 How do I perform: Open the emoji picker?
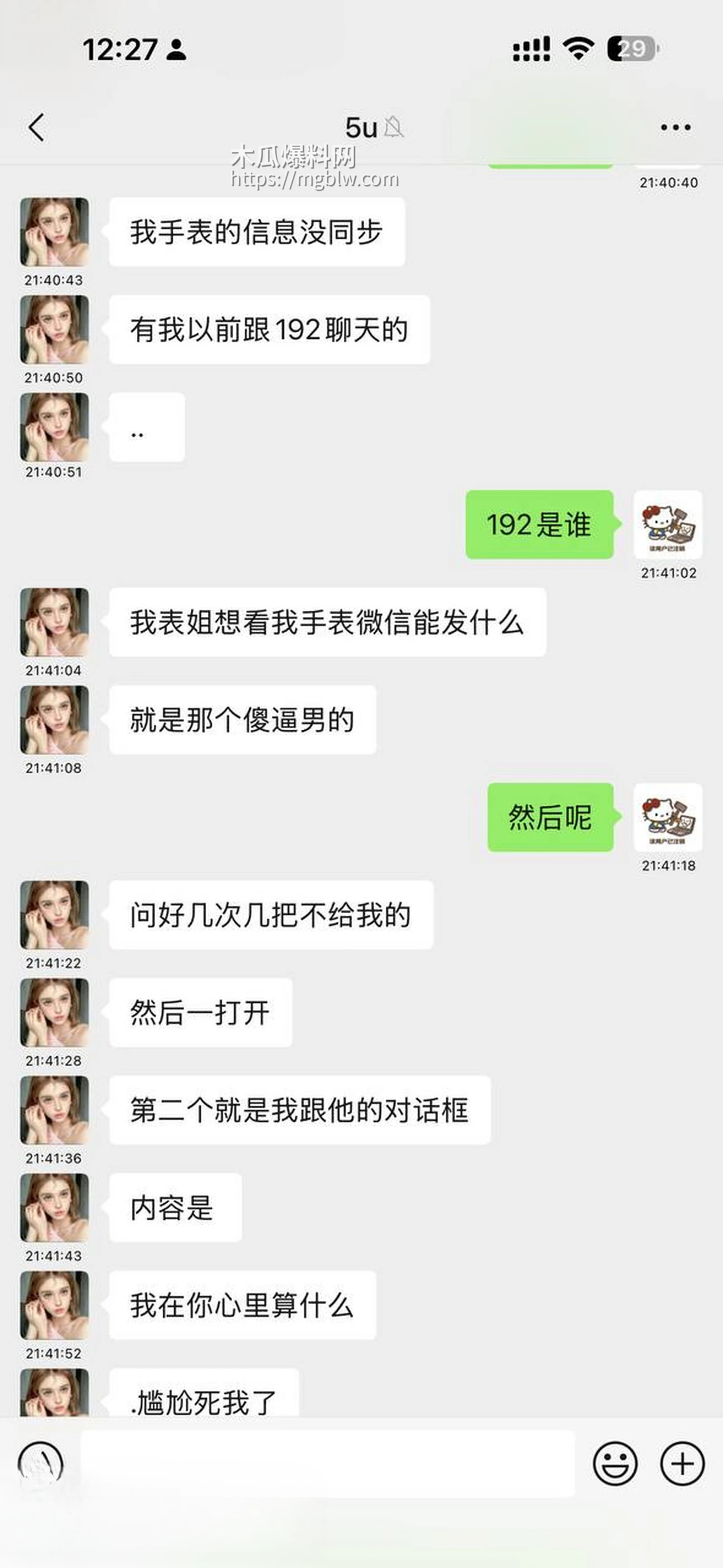tap(615, 1463)
